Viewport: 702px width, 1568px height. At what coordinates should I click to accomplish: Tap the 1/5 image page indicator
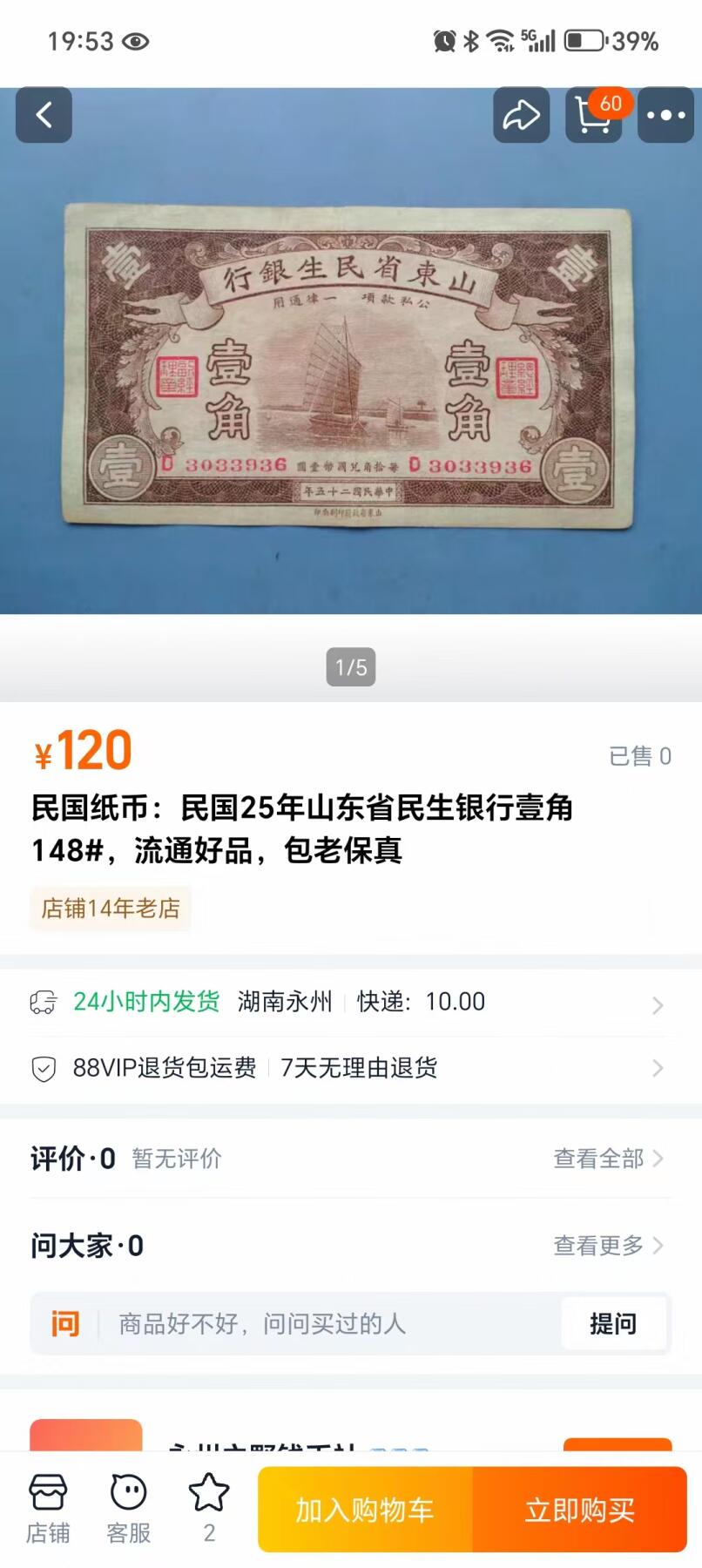pos(351,666)
